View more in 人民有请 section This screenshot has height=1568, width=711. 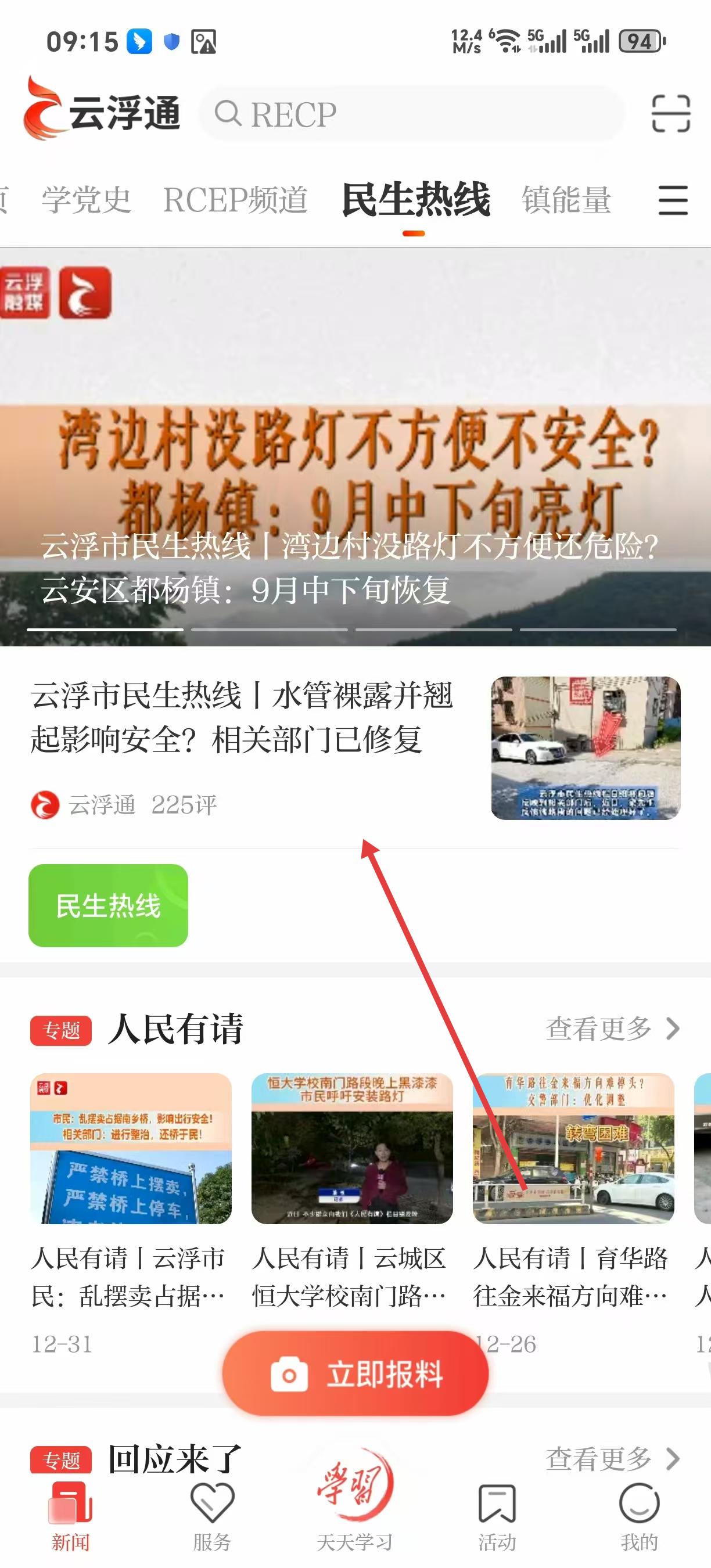click(612, 1028)
